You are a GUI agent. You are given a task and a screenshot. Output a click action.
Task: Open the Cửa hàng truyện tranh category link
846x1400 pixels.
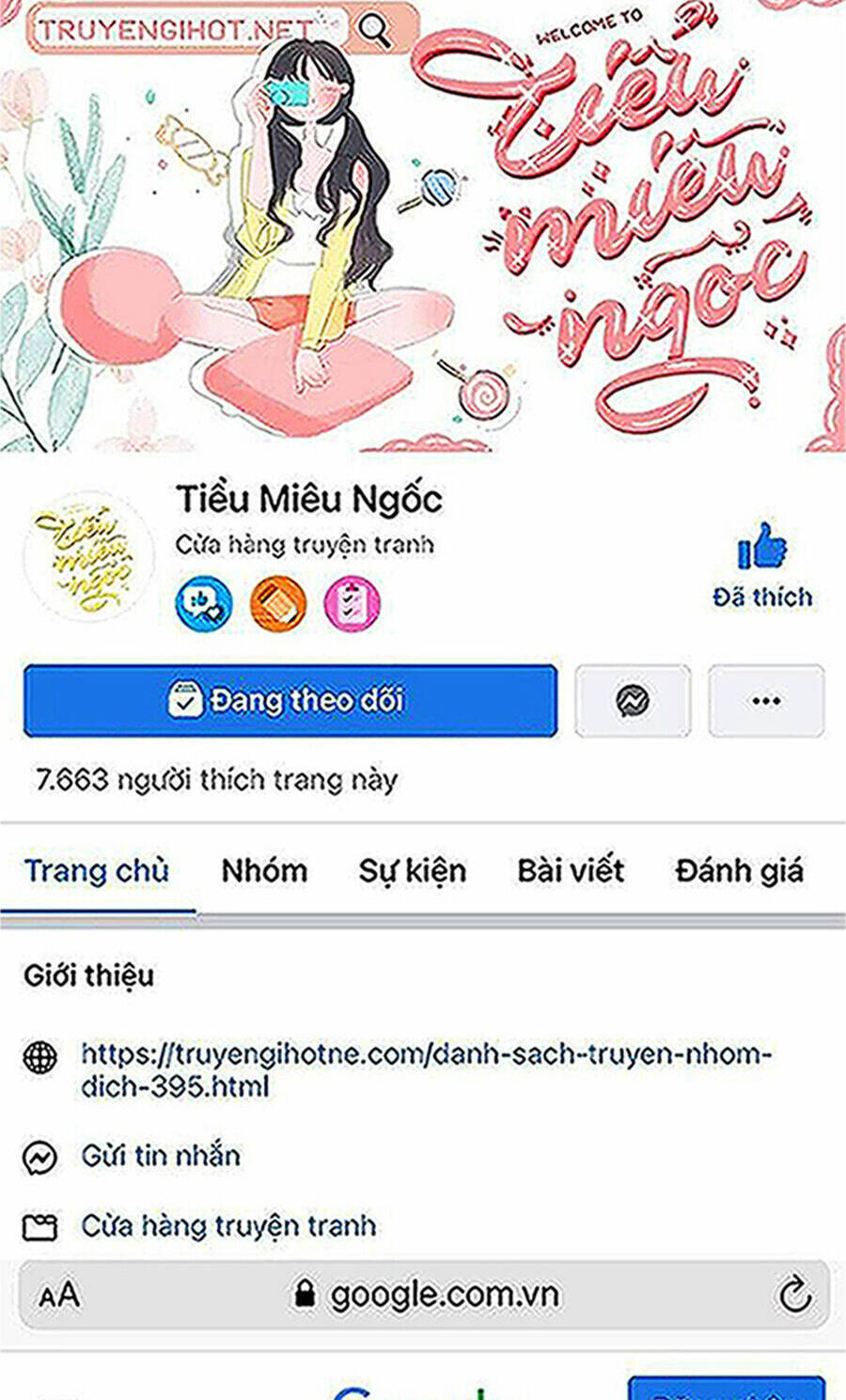(228, 1226)
